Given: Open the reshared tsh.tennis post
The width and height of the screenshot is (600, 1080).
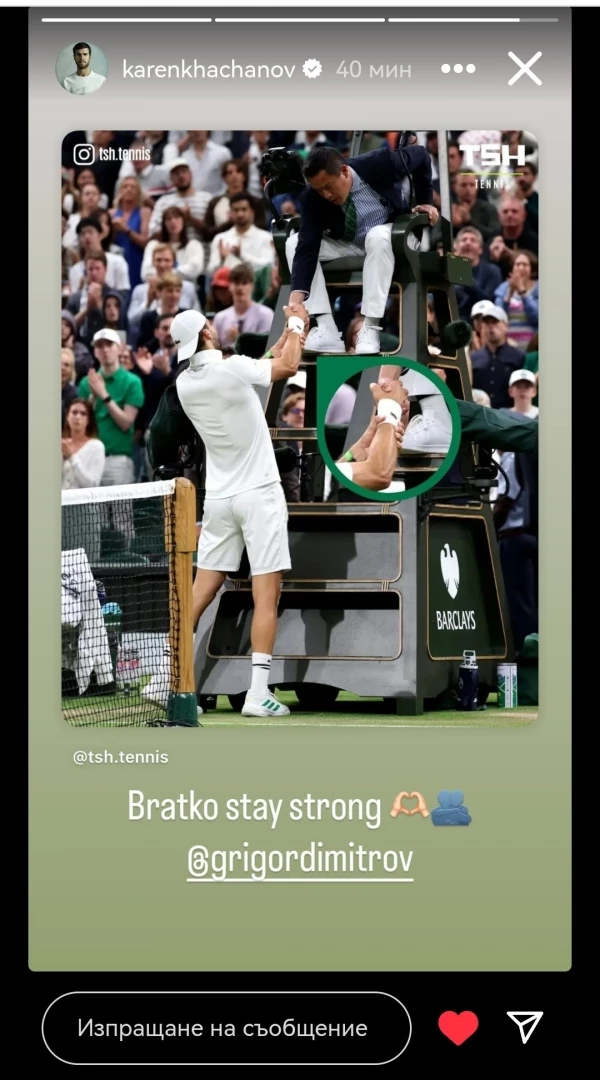Looking at the screenshot, I should tap(300, 427).
